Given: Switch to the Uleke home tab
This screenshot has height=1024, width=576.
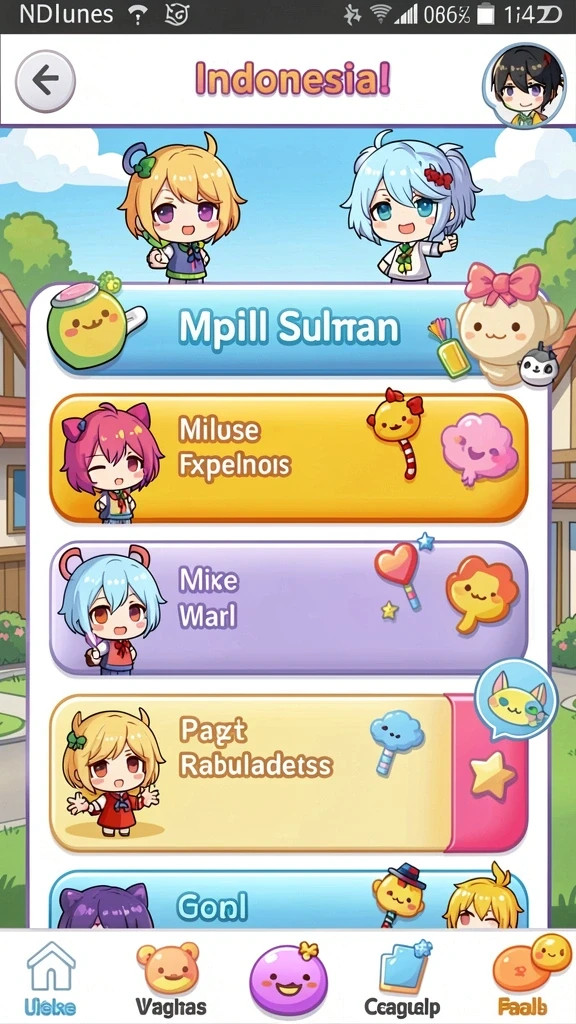Looking at the screenshot, I should (50, 978).
